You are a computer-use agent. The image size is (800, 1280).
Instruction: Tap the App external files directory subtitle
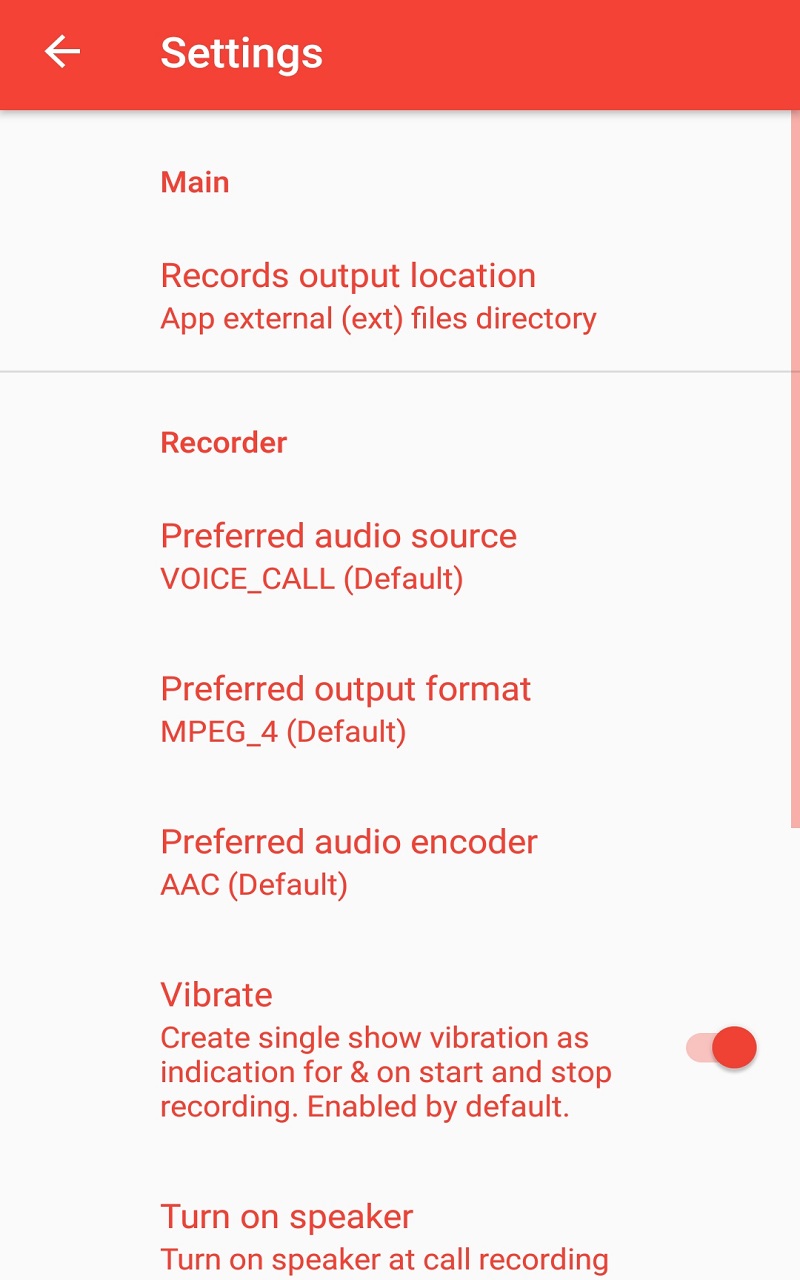[x=378, y=318]
